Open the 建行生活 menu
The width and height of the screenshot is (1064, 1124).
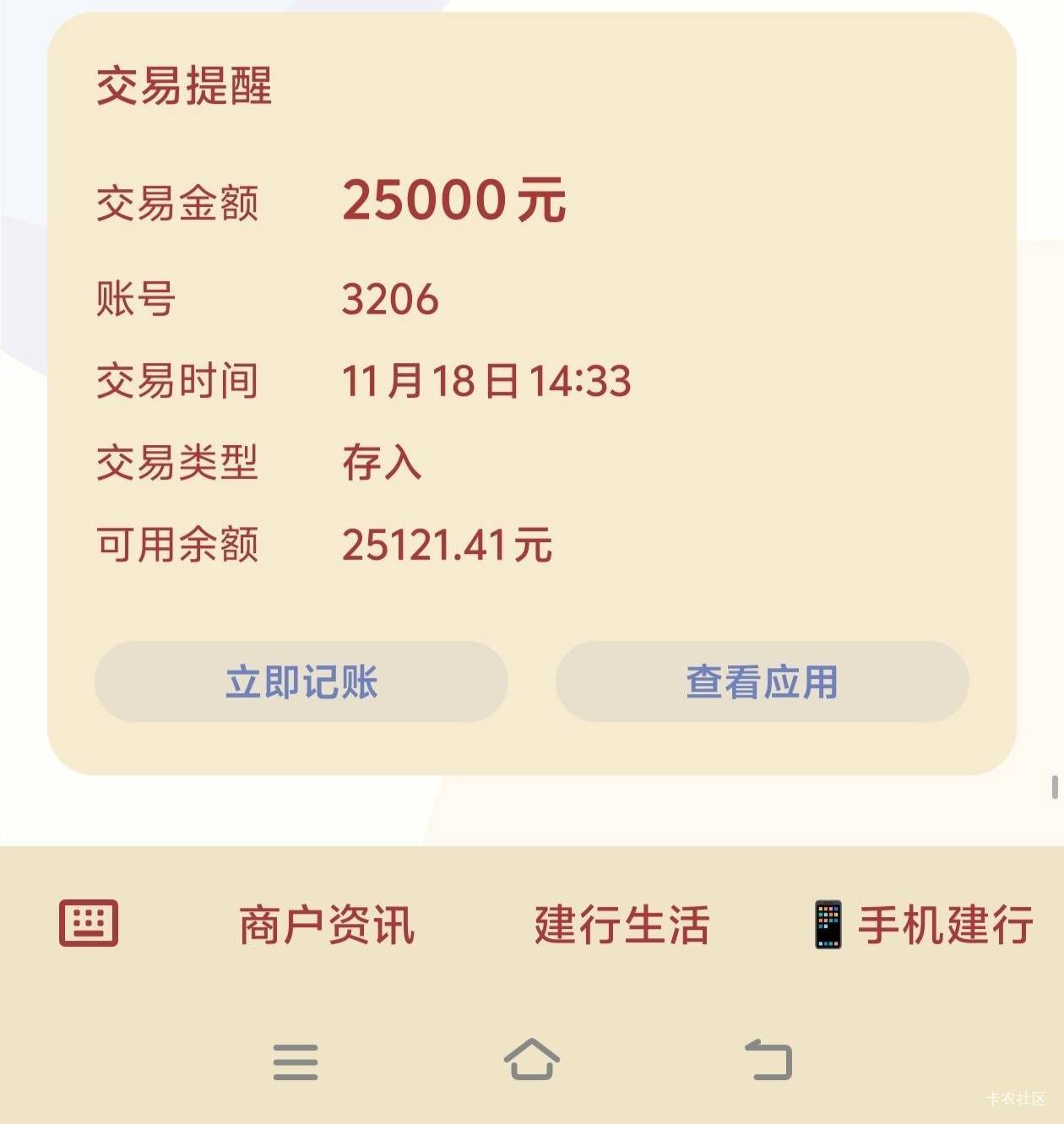click(x=622, y=925)
